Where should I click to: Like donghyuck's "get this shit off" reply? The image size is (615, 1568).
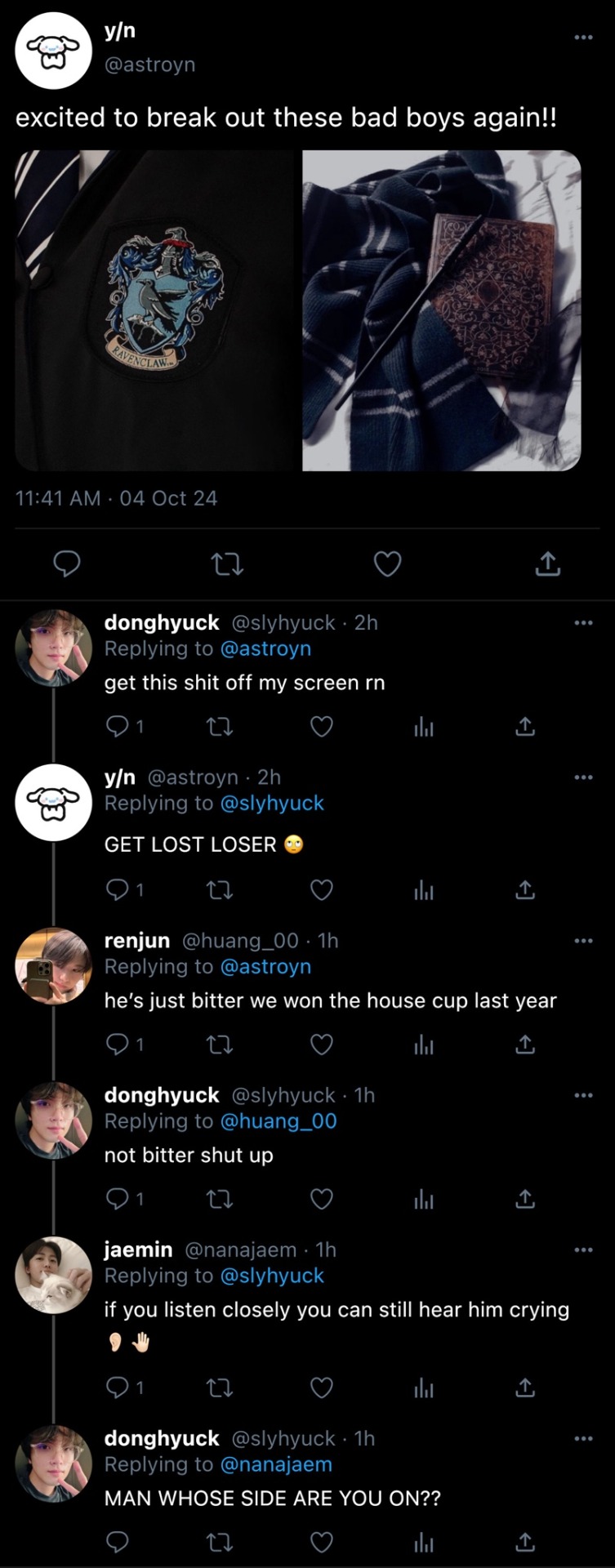(322, 726)
